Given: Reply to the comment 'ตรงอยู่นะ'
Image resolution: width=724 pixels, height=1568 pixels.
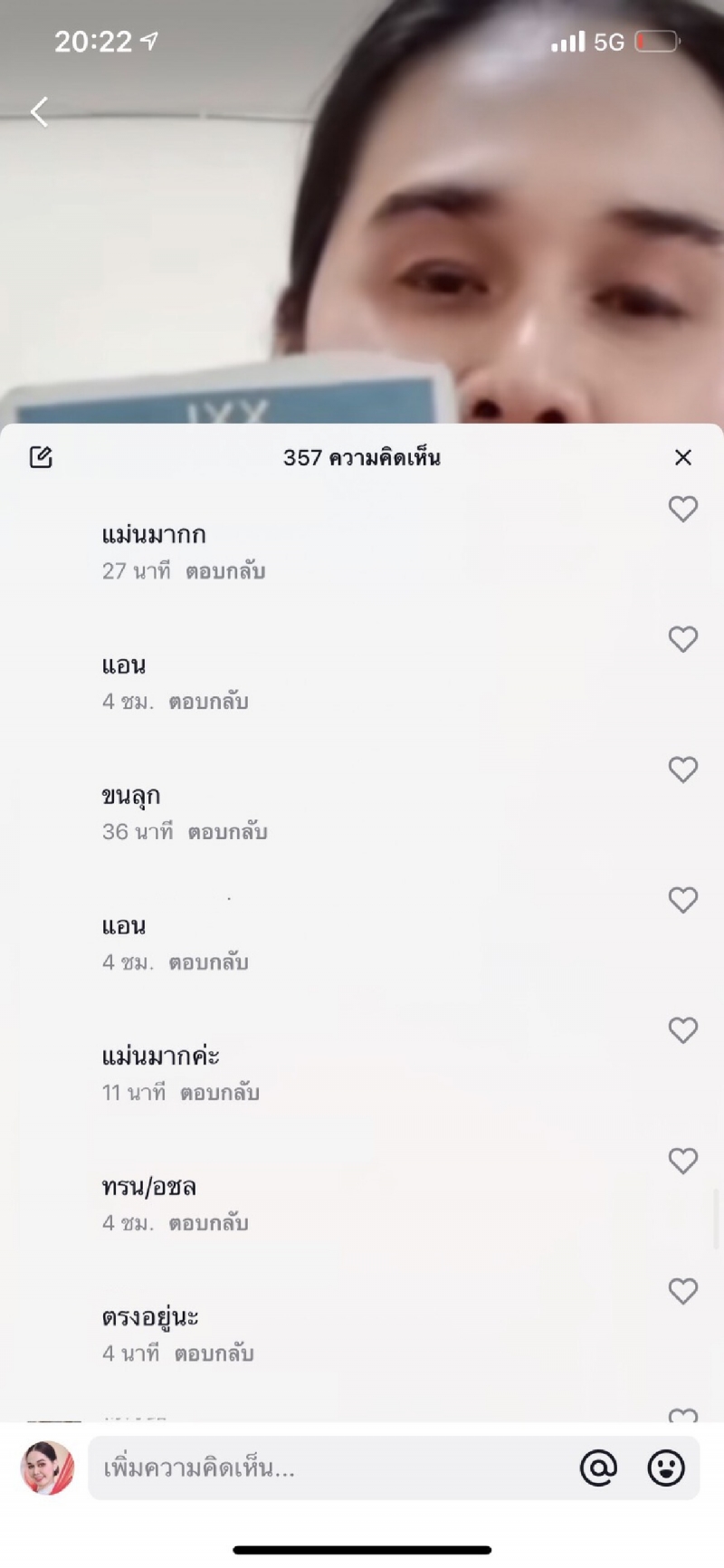Looking at the screenshot, I should [x=214, y=1353].
